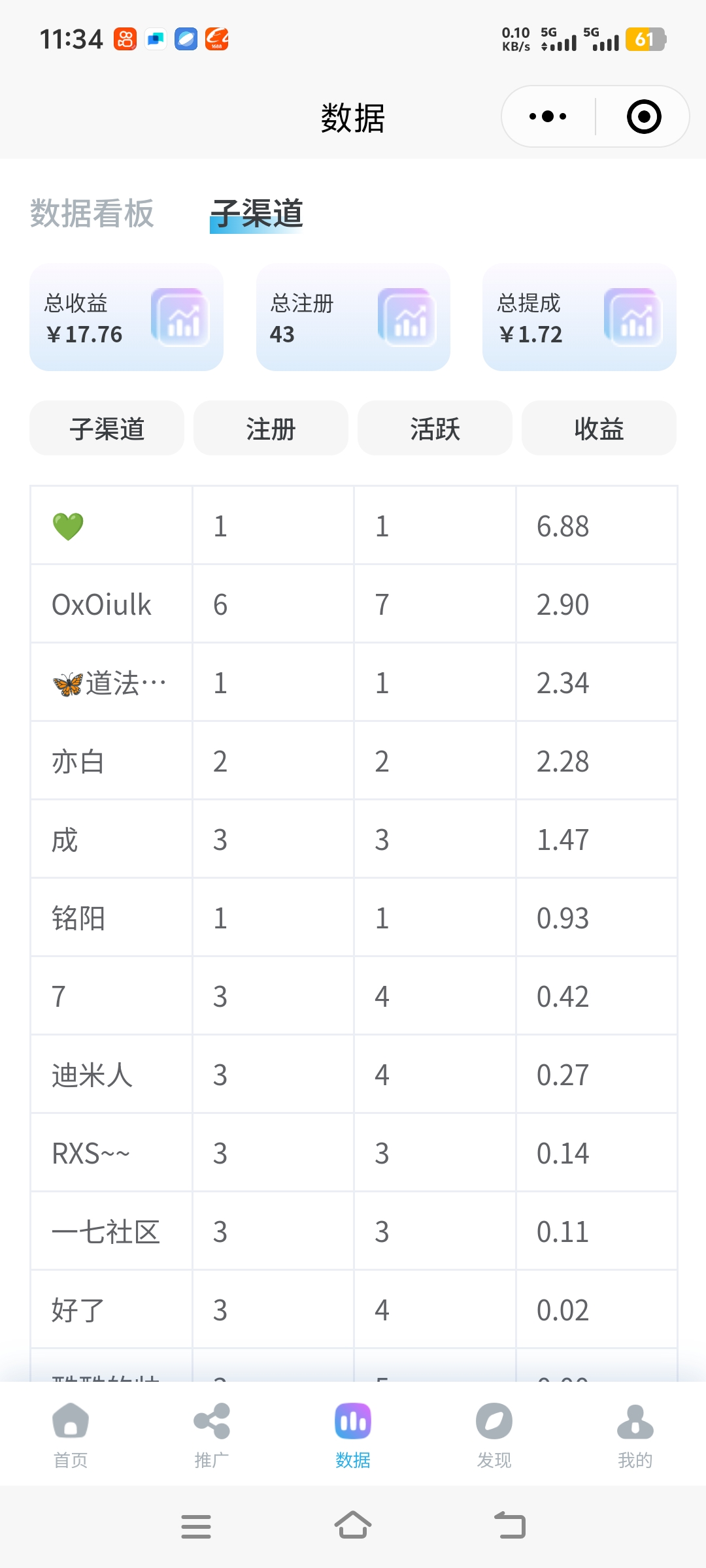
Task: Switch to the 数据看板 tab
Action: [92, 214]
